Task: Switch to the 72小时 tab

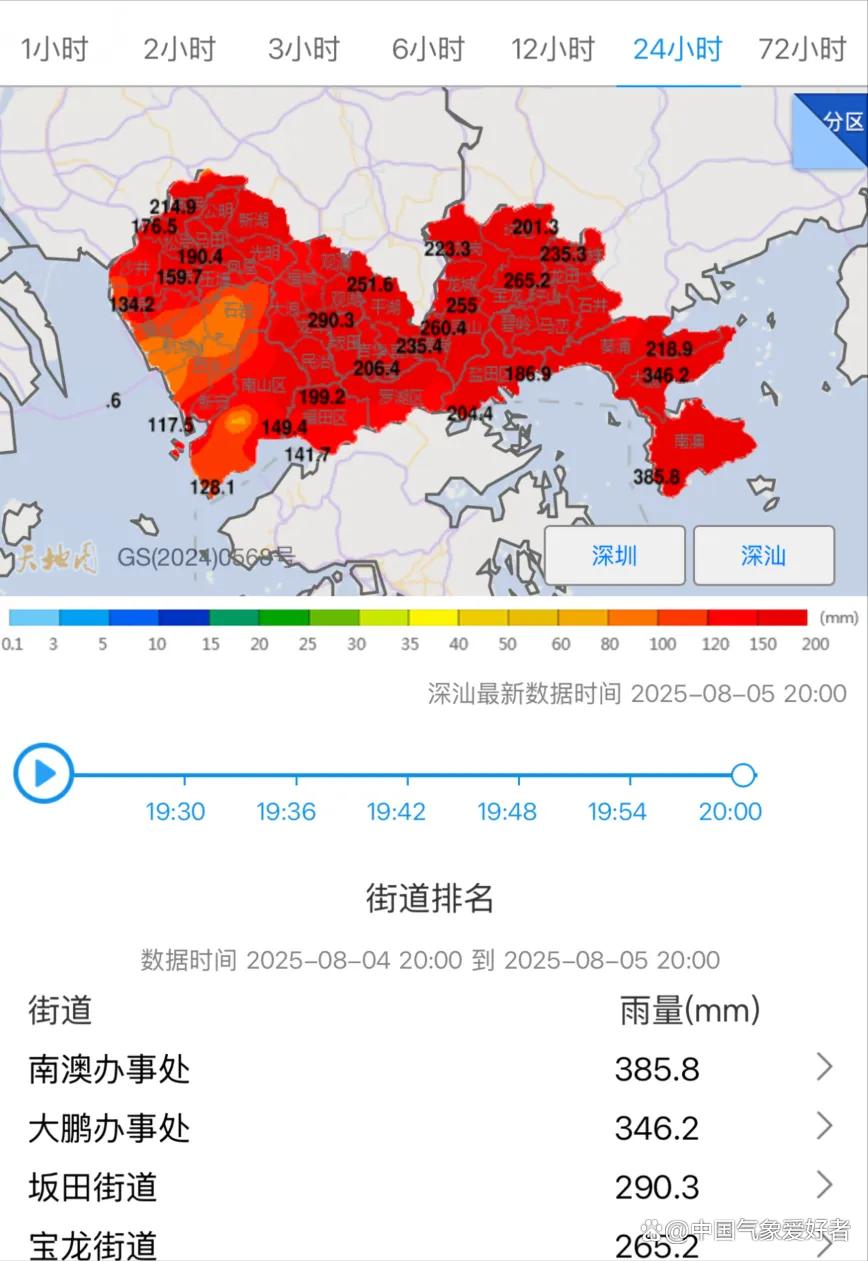Action: coord(802,49)
